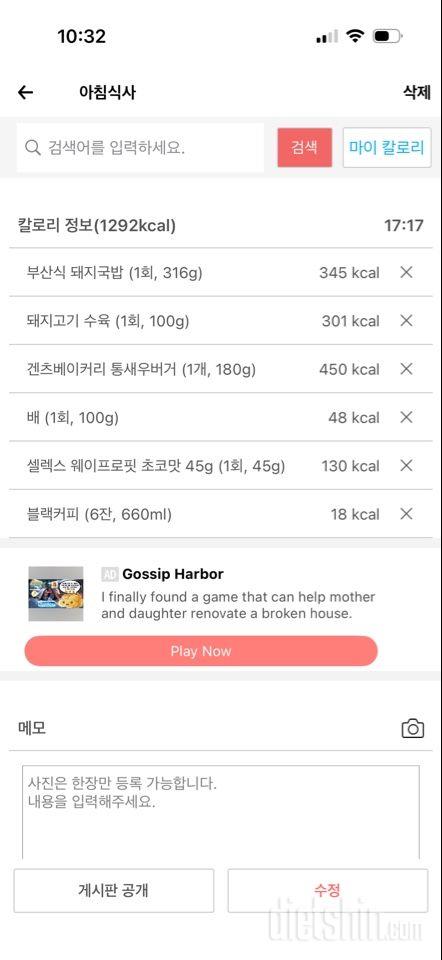Tap the red 검색 button

pos(304,148)
